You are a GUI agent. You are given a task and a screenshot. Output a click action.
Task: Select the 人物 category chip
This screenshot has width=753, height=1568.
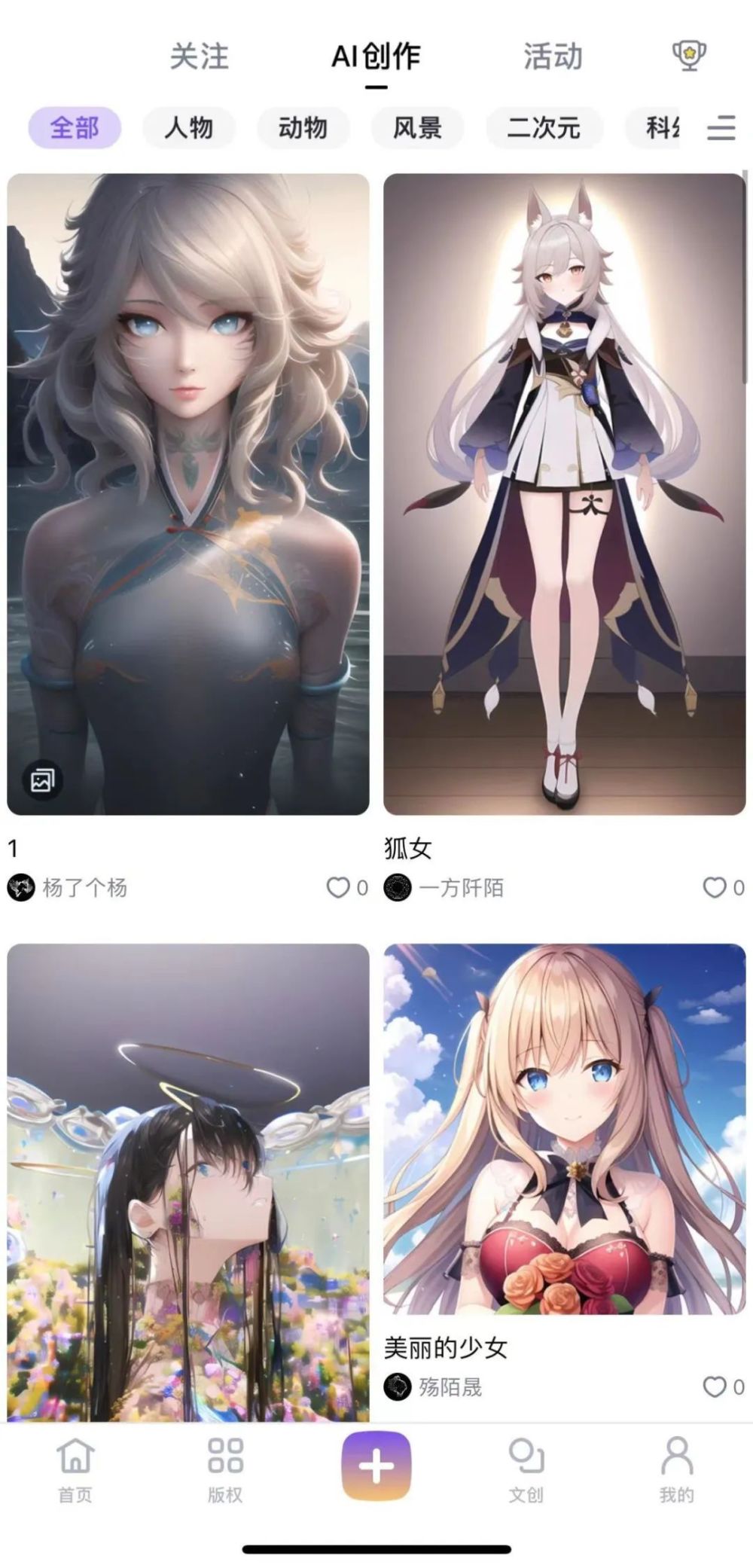point(188,127)
